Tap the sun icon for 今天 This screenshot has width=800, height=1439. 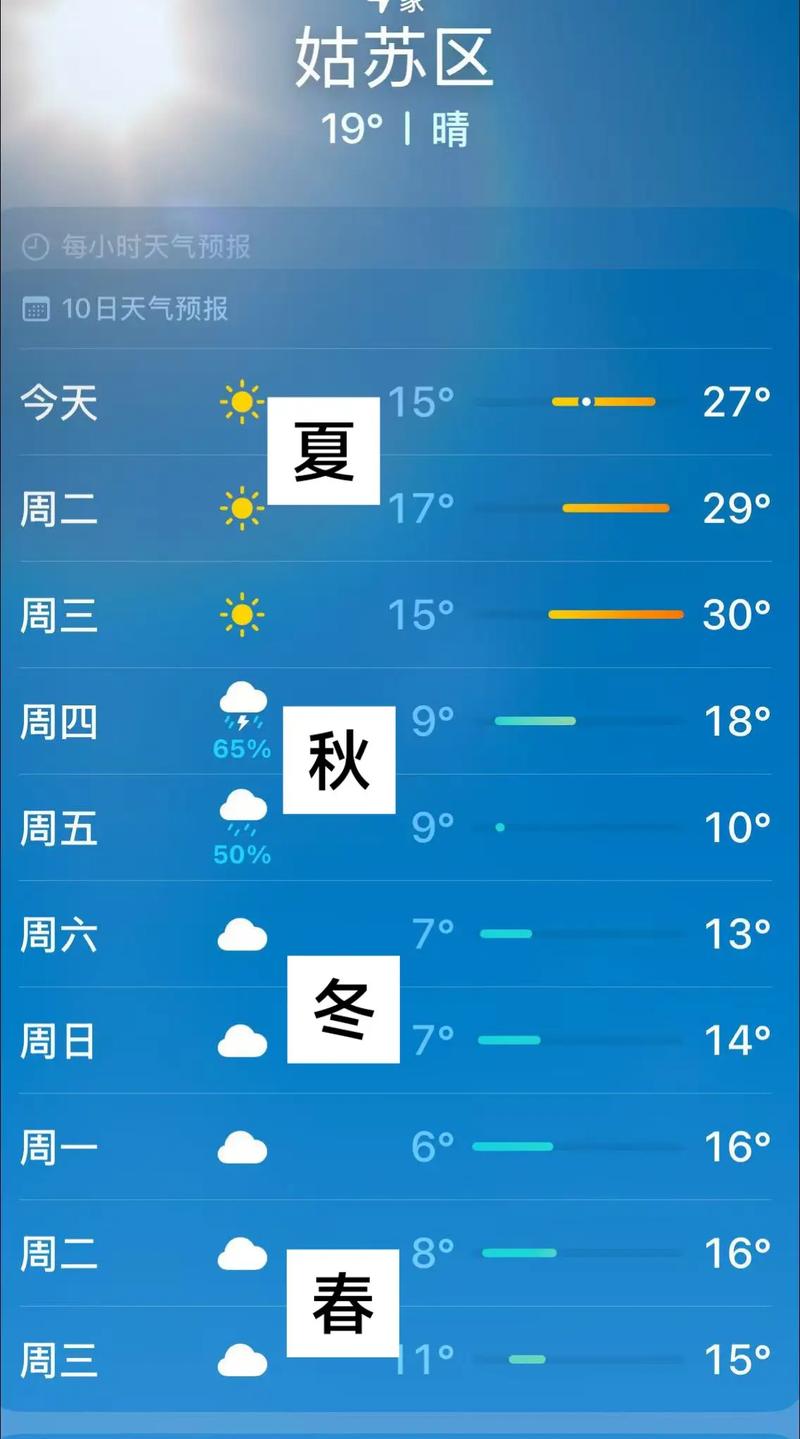click(x=241, y=402)
